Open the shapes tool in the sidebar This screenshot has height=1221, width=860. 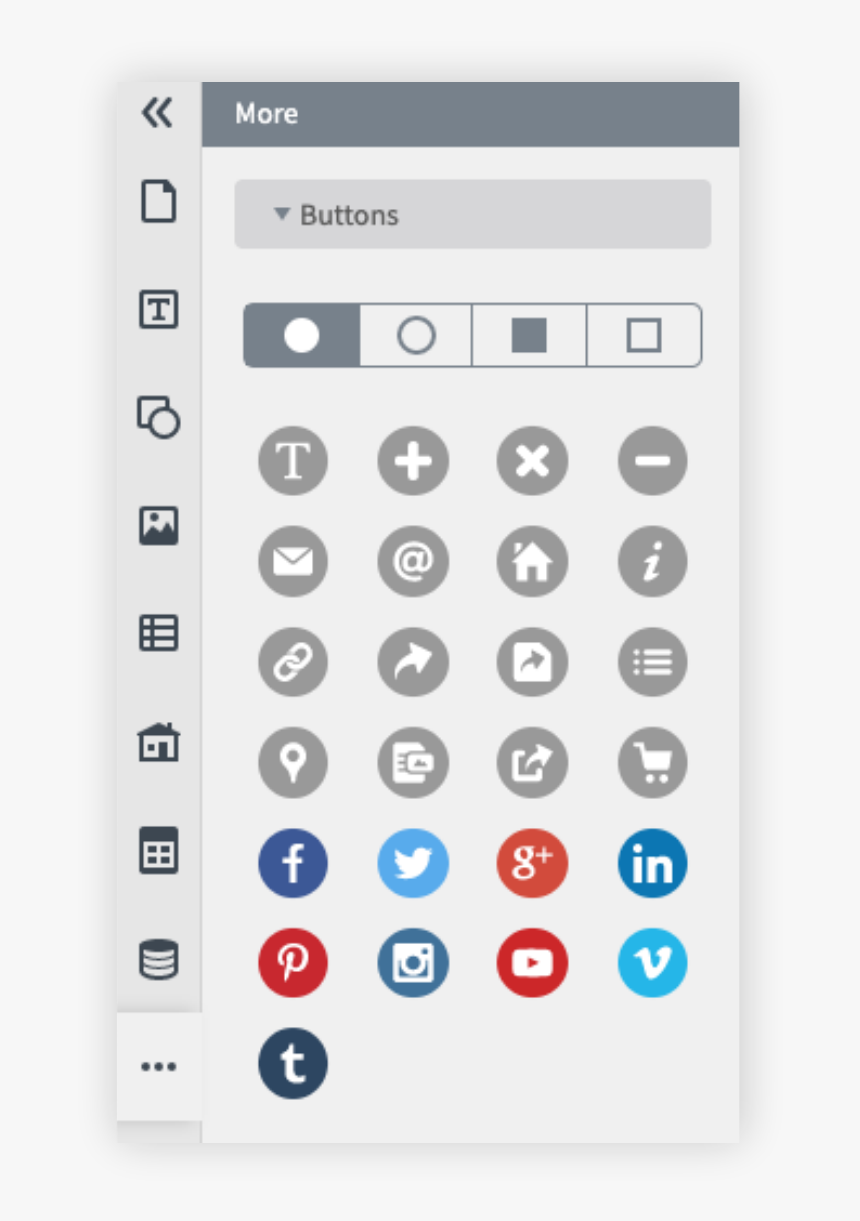(x=158, y=417)
